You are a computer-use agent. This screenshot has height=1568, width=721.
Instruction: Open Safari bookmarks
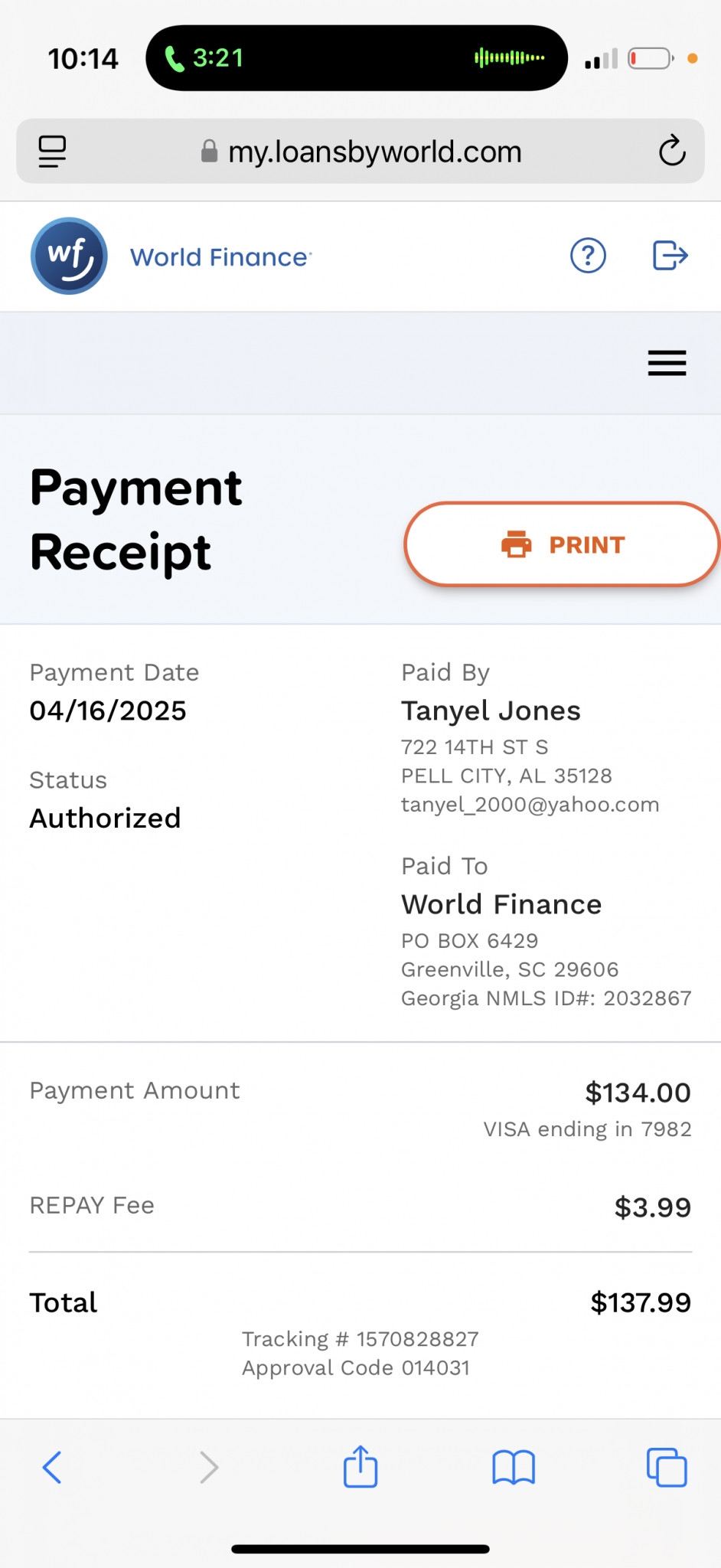click(x=514, y=1468)
